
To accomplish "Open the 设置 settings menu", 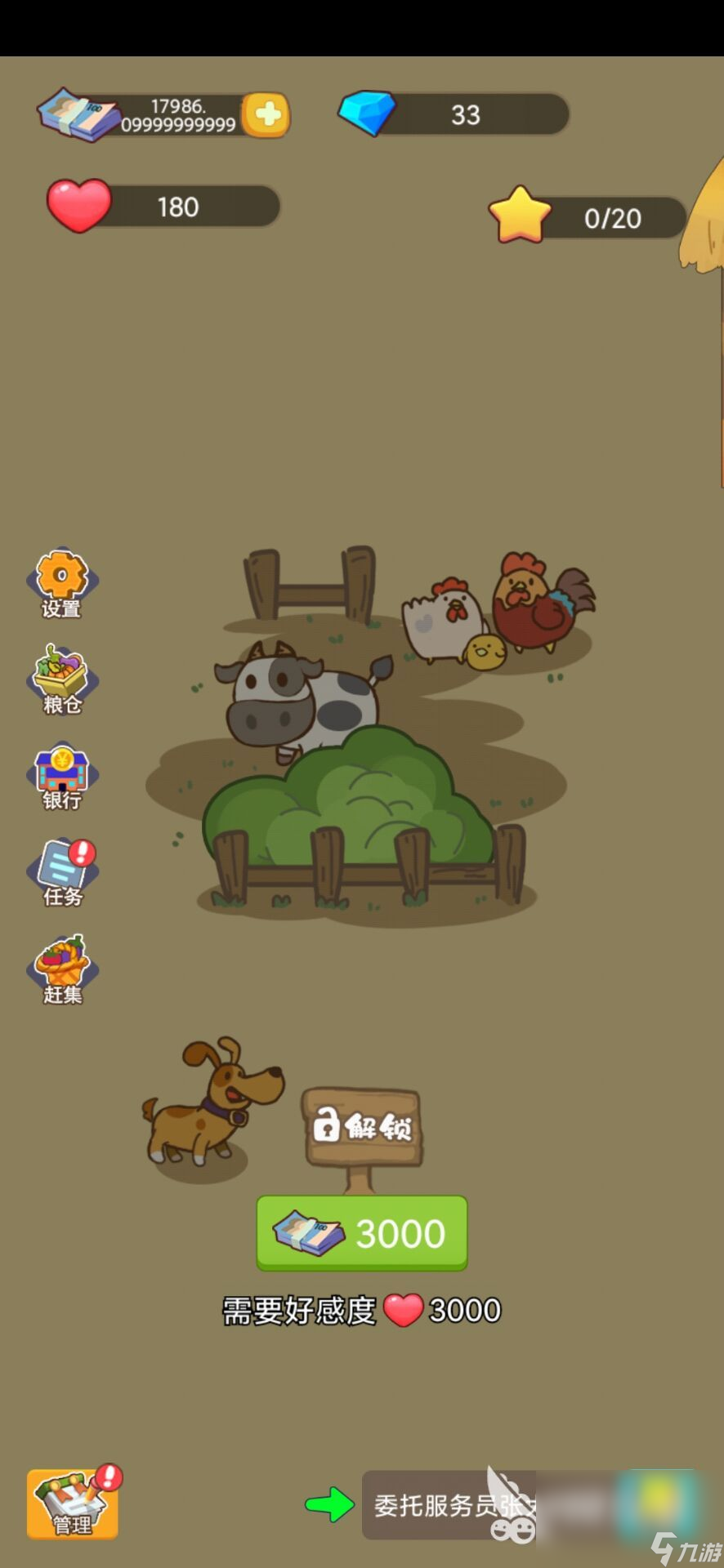I will (62, 583).
